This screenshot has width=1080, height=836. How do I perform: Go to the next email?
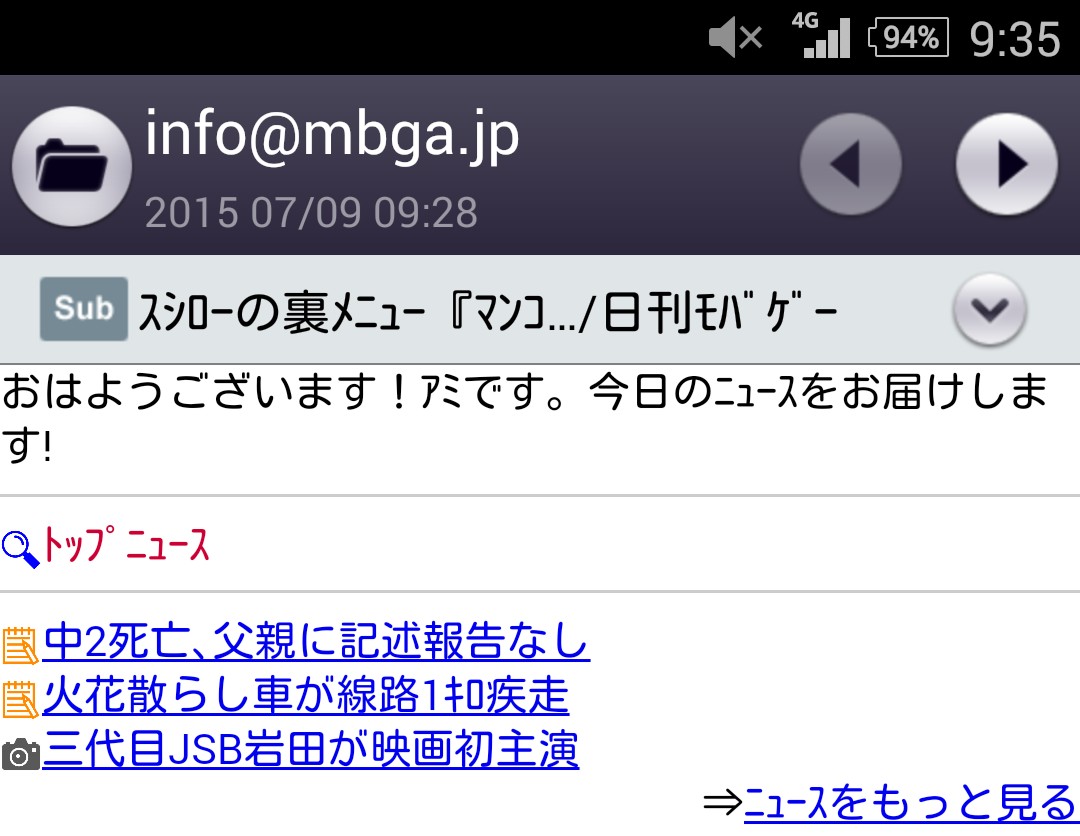click(x=1006, y=165)
